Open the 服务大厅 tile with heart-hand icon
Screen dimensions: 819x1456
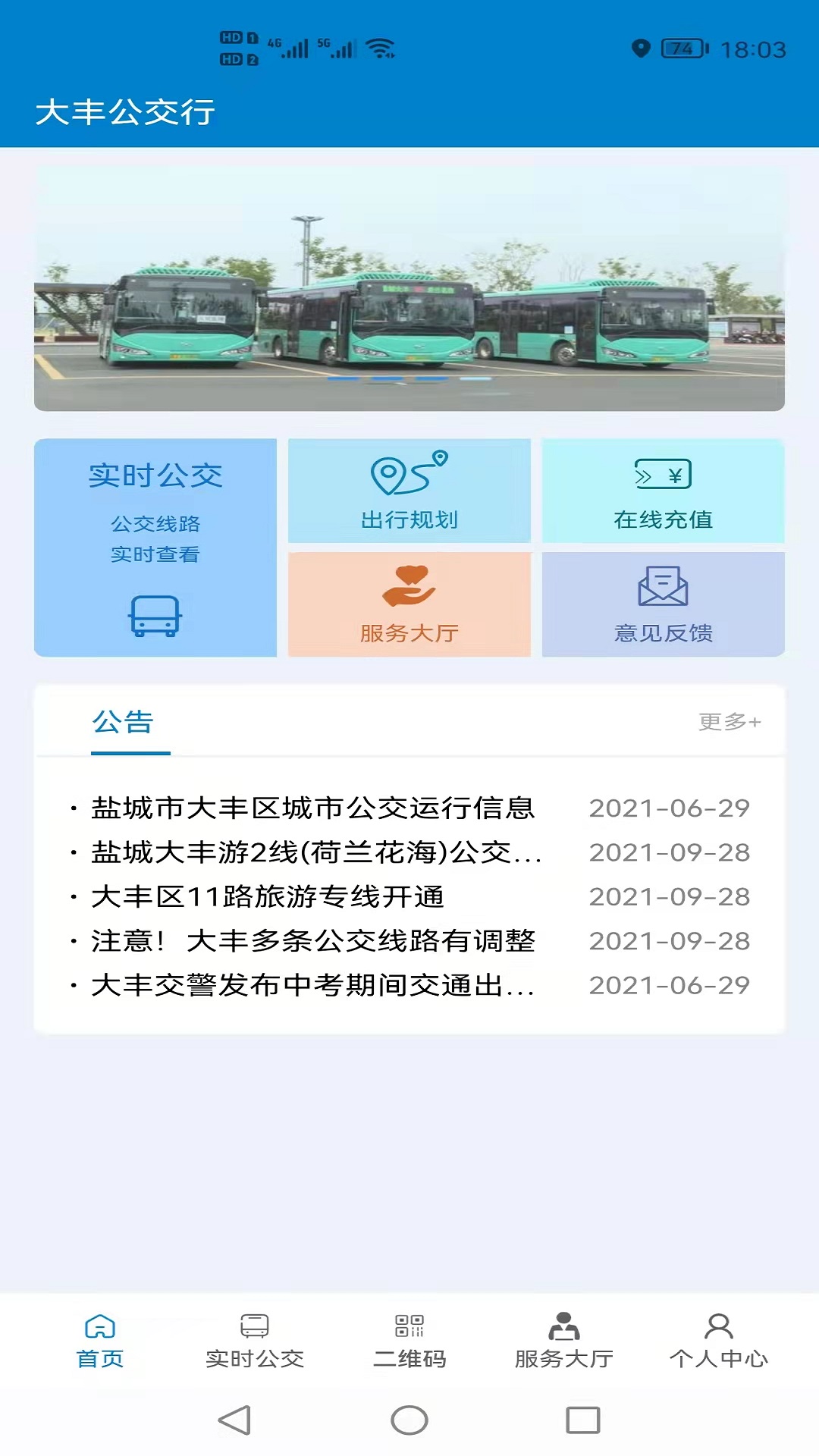pos(409,604)
